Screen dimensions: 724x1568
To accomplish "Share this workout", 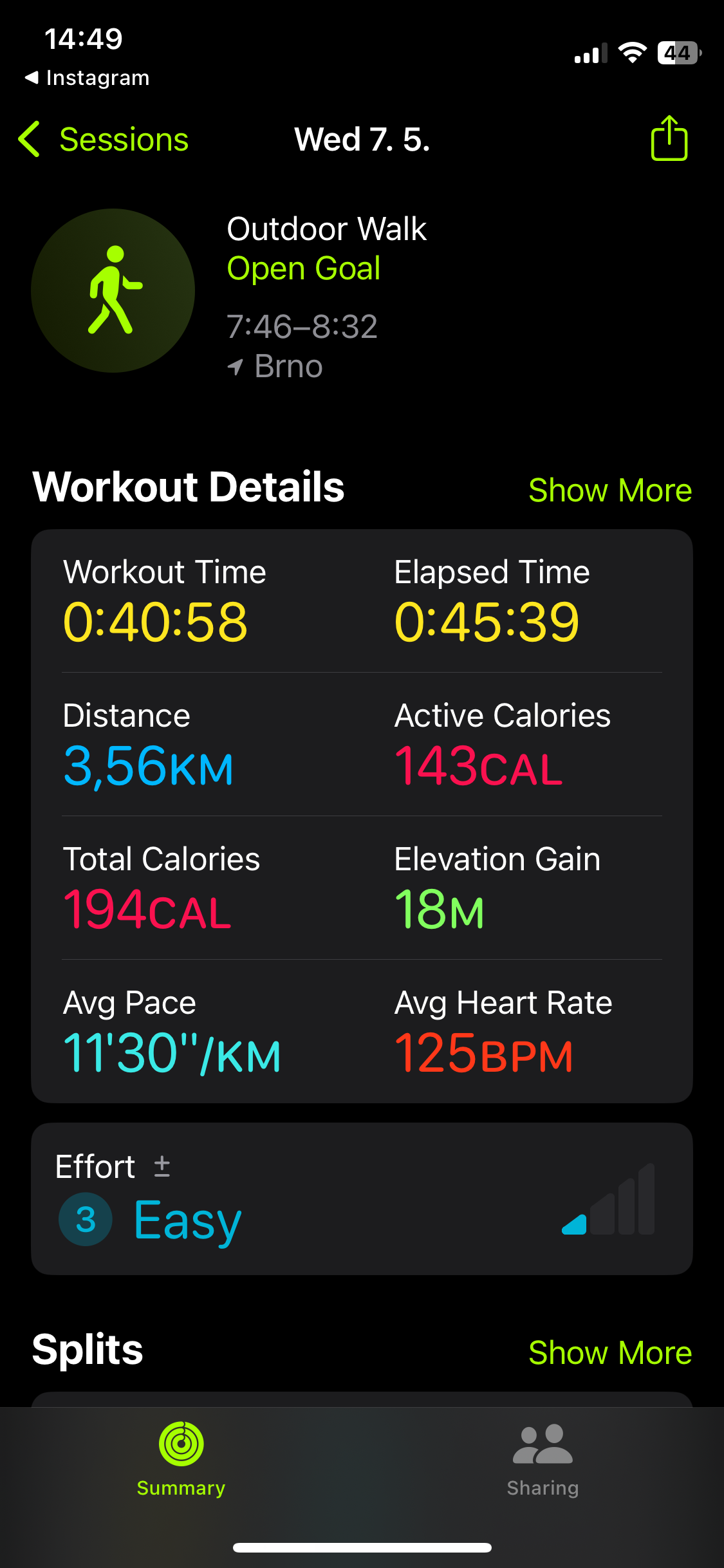I will pyautogui.click(x=669, y=138).
